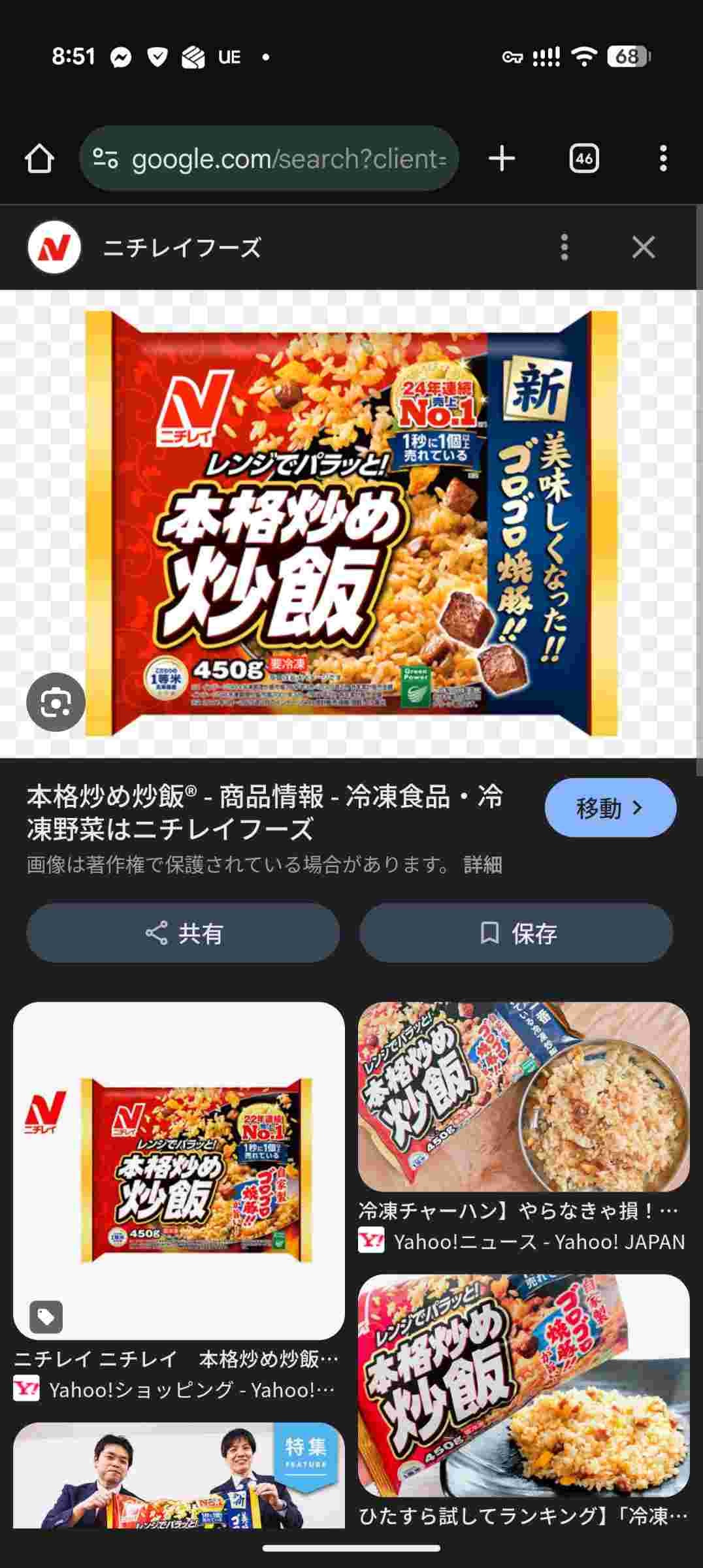Save the image with 保存
The image size is (703, 1568).
[x=516, y=933]
